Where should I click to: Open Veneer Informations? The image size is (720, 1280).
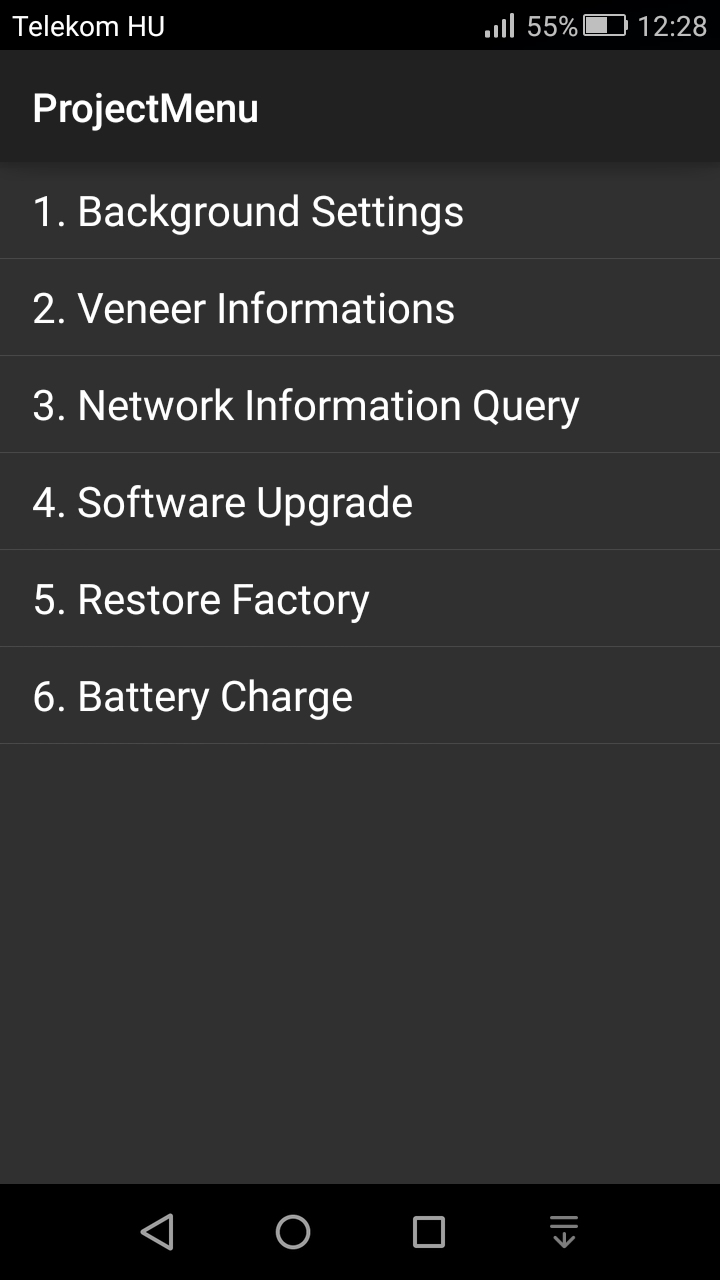point(360,308)
